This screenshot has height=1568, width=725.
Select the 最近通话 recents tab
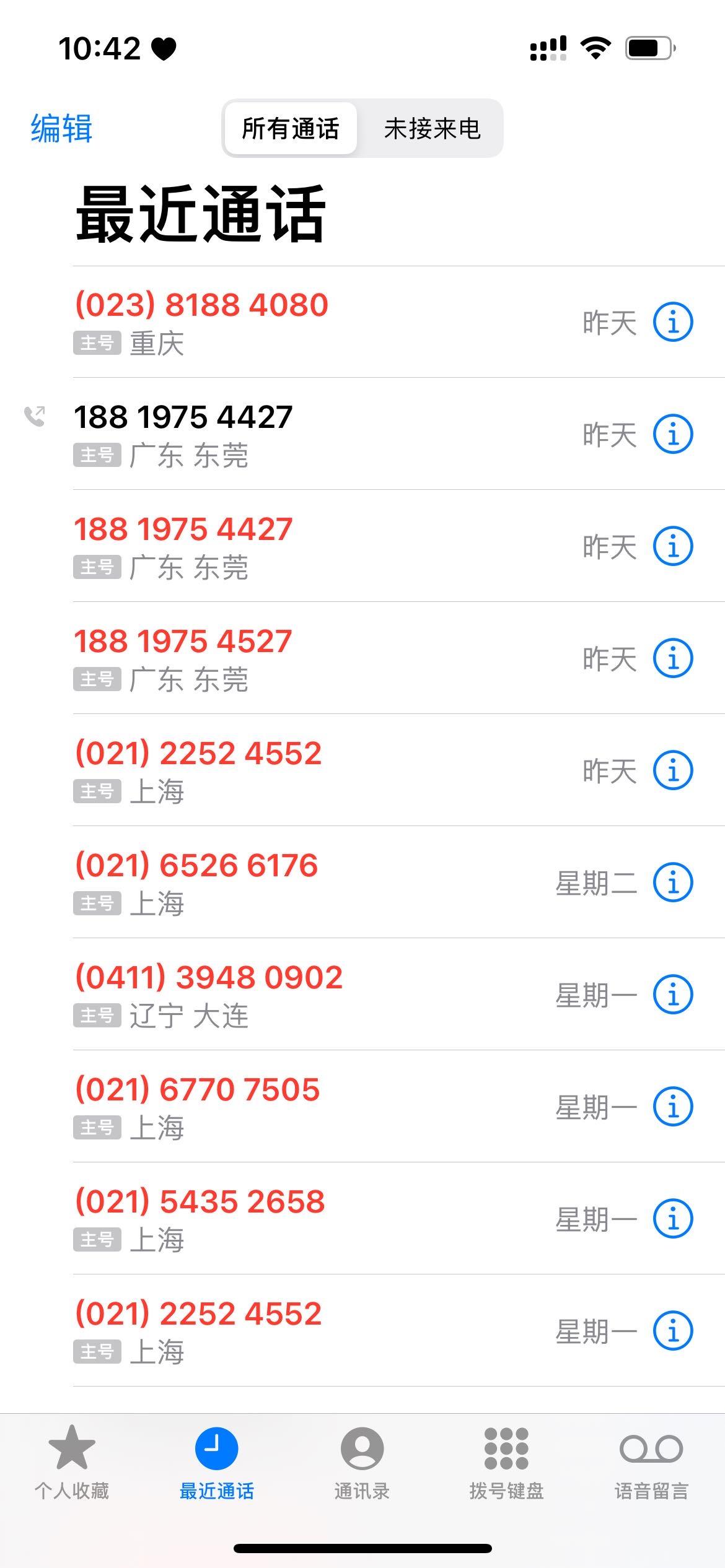coord(217,1463)
